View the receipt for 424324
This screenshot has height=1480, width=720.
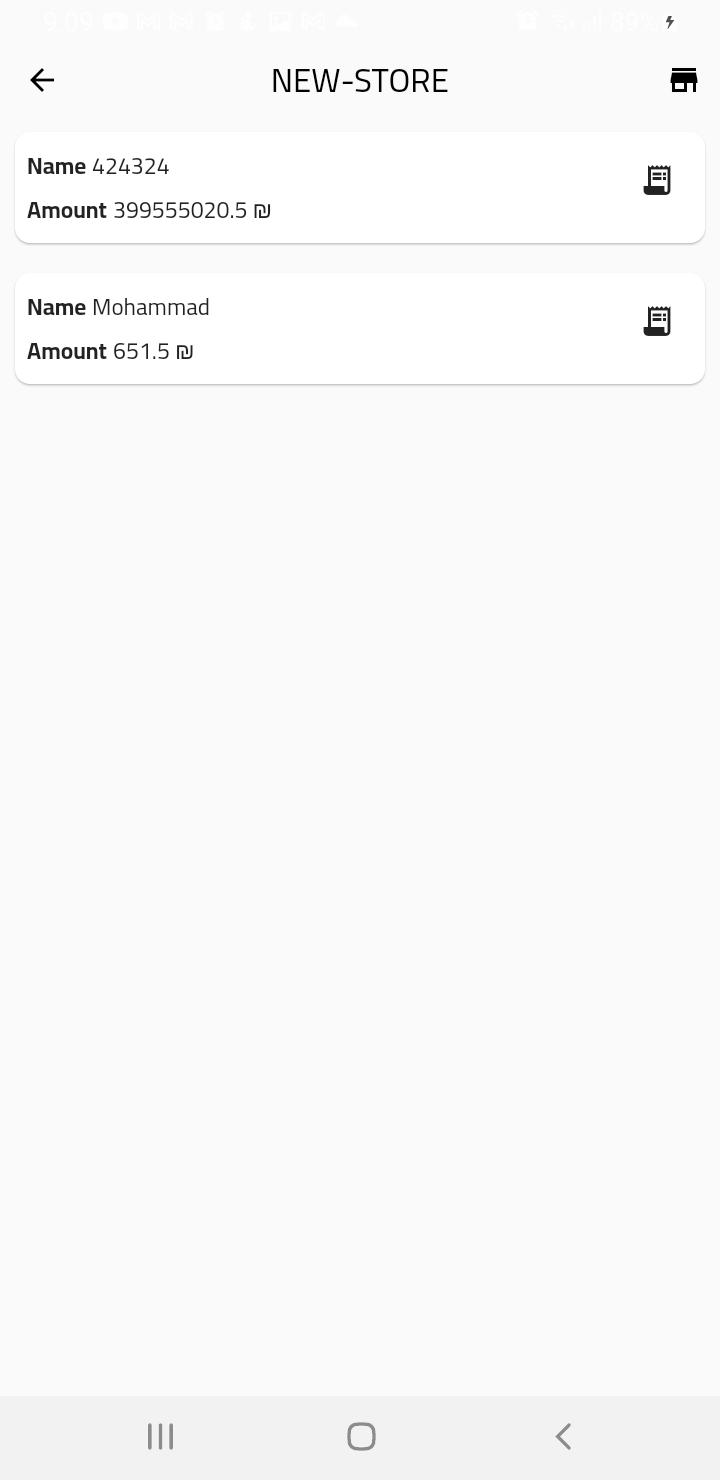(657, 180)
